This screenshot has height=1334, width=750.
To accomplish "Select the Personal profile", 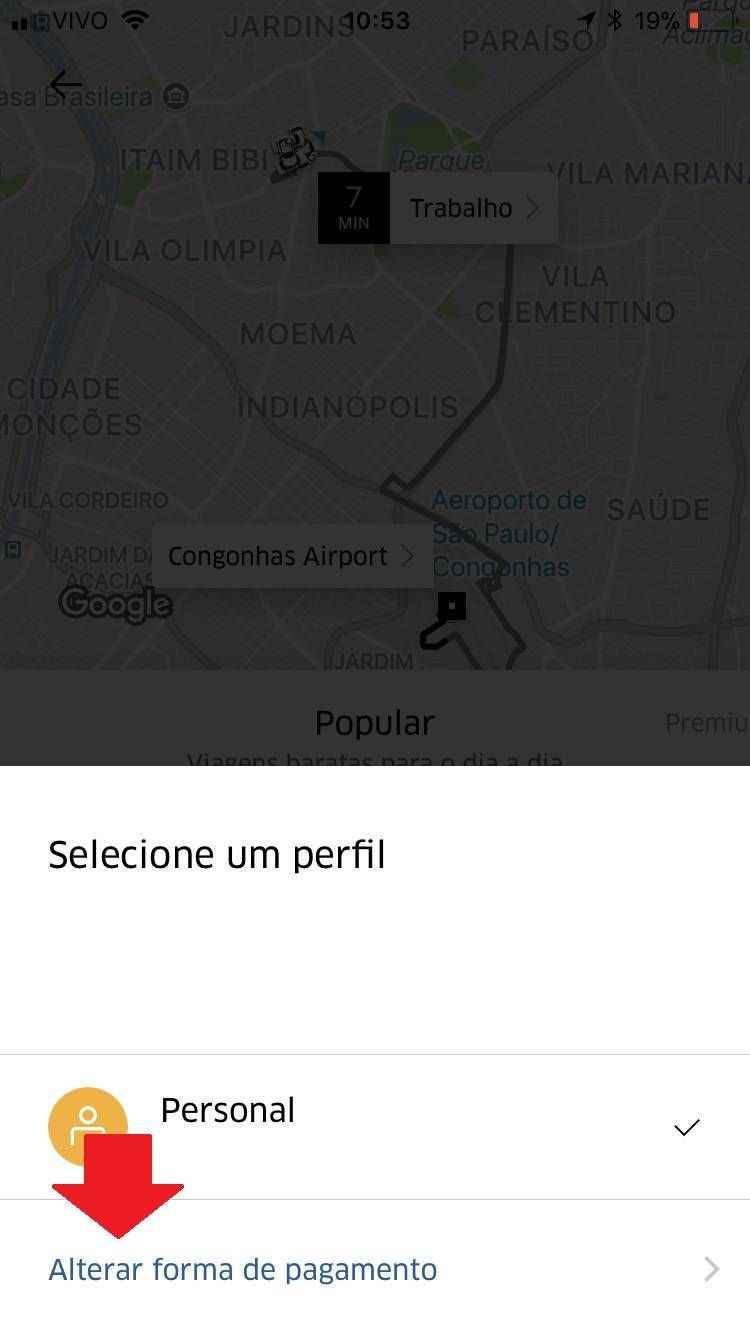I will (x=375, y=1127).
